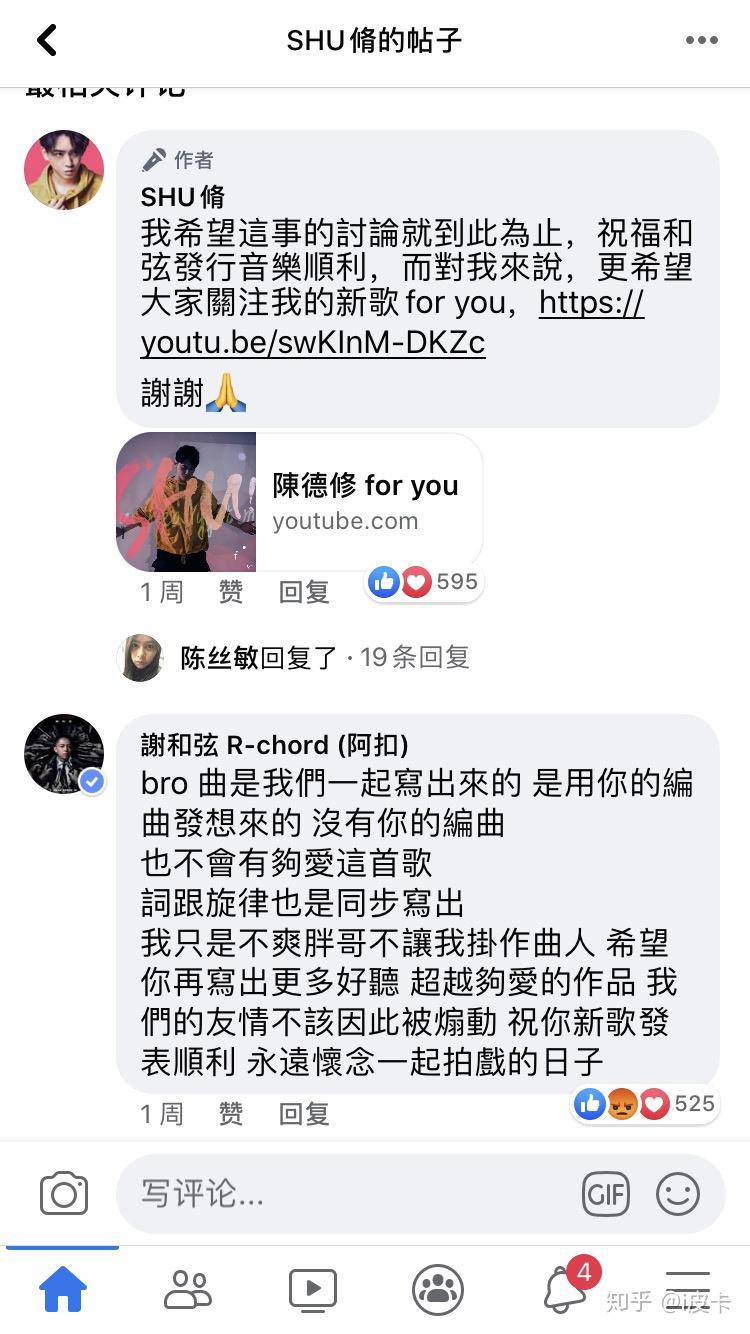Reply with 回复 to 謝和弦's comment

pos(302,1113)
